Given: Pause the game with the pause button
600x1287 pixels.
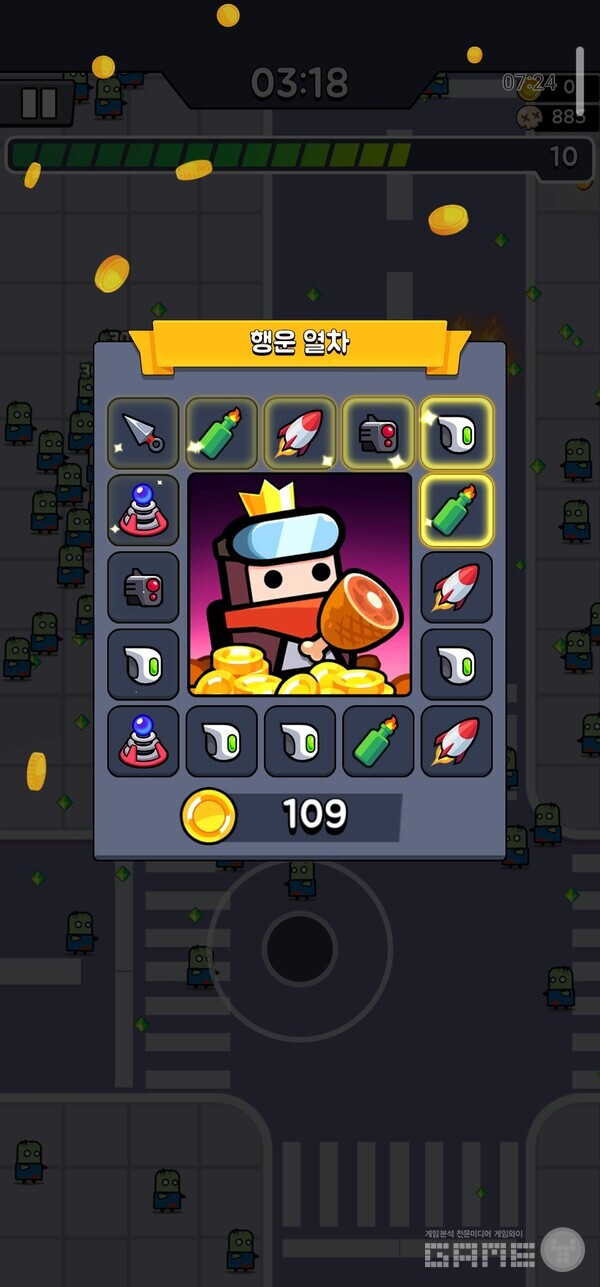Looking at the screenshot, I should 39,103.
